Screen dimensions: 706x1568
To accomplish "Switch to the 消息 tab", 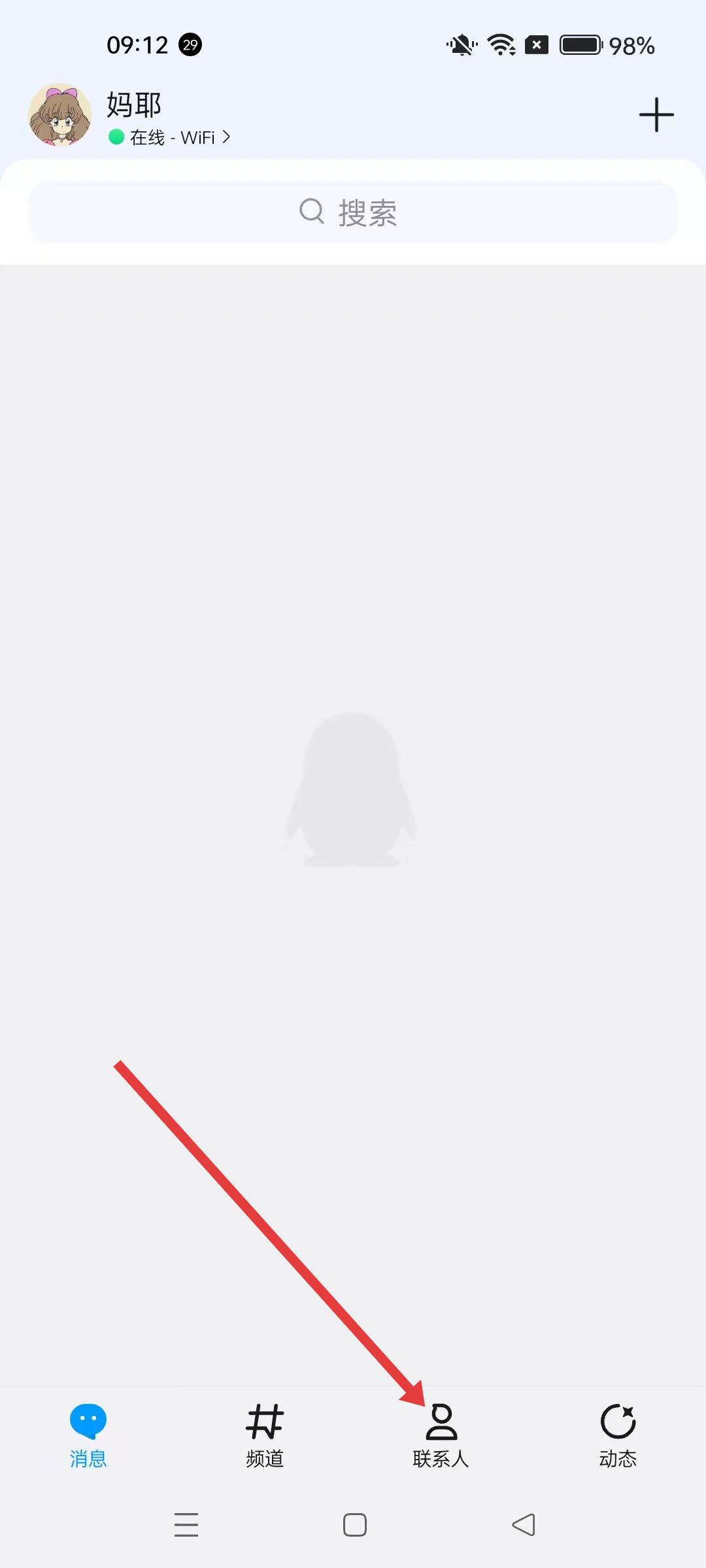I will point(88,1435).
